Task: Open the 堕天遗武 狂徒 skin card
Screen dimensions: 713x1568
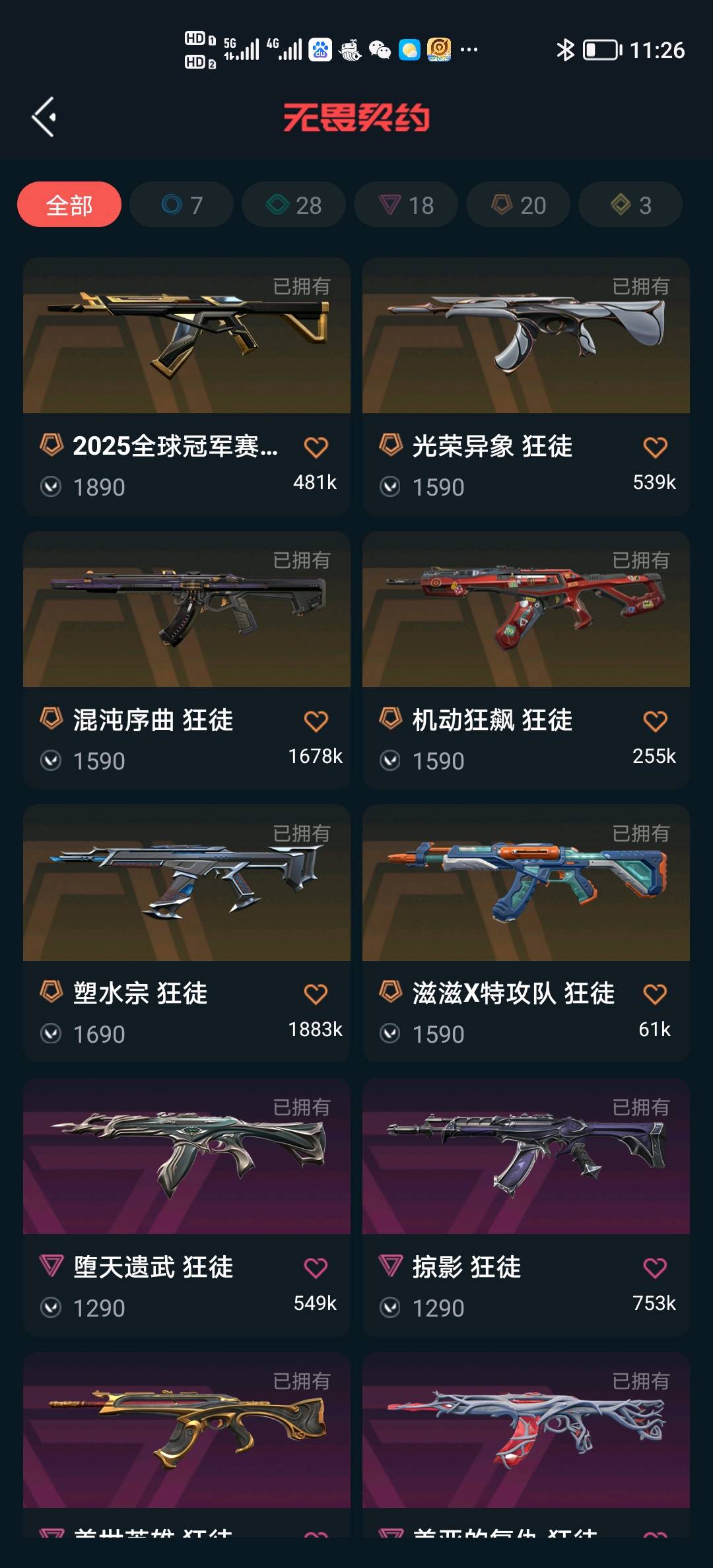Action: coord(187,1158)
